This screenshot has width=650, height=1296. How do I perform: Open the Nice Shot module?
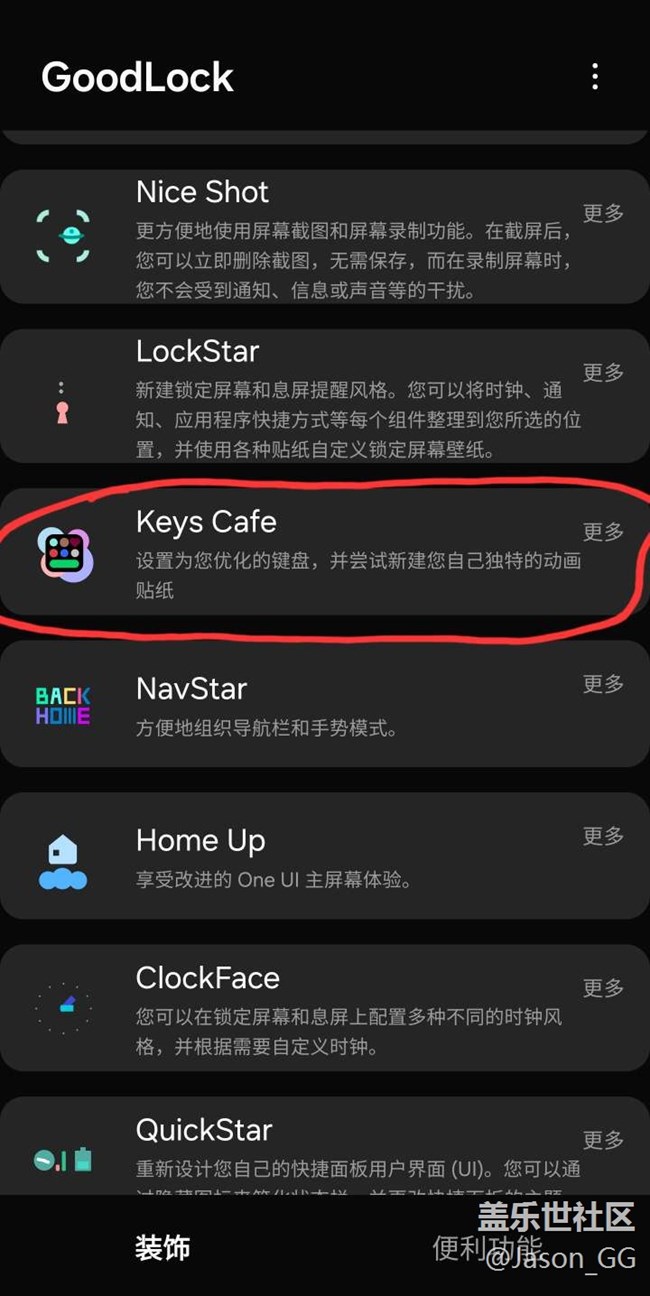[300, 237]
